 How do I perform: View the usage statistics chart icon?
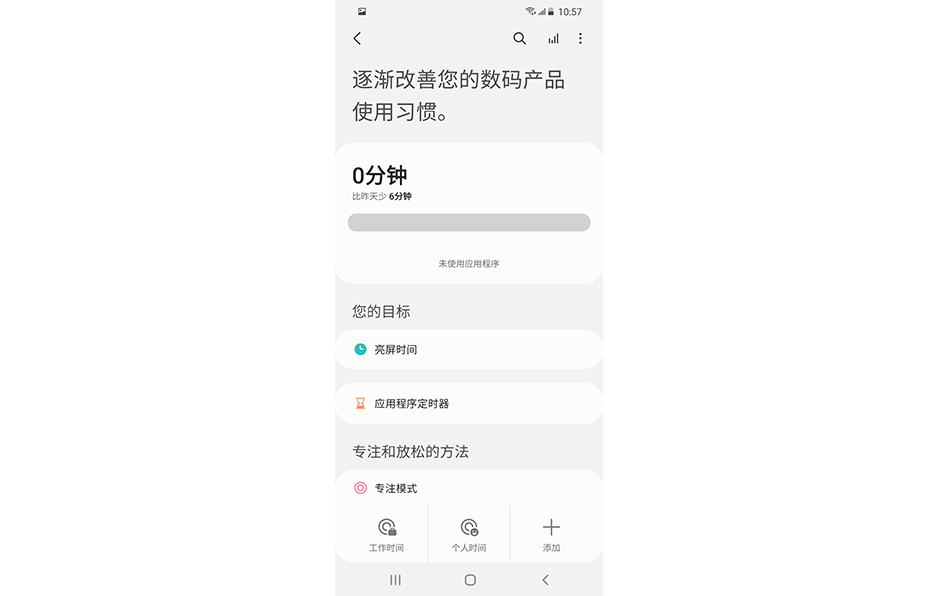coord(553,39)
